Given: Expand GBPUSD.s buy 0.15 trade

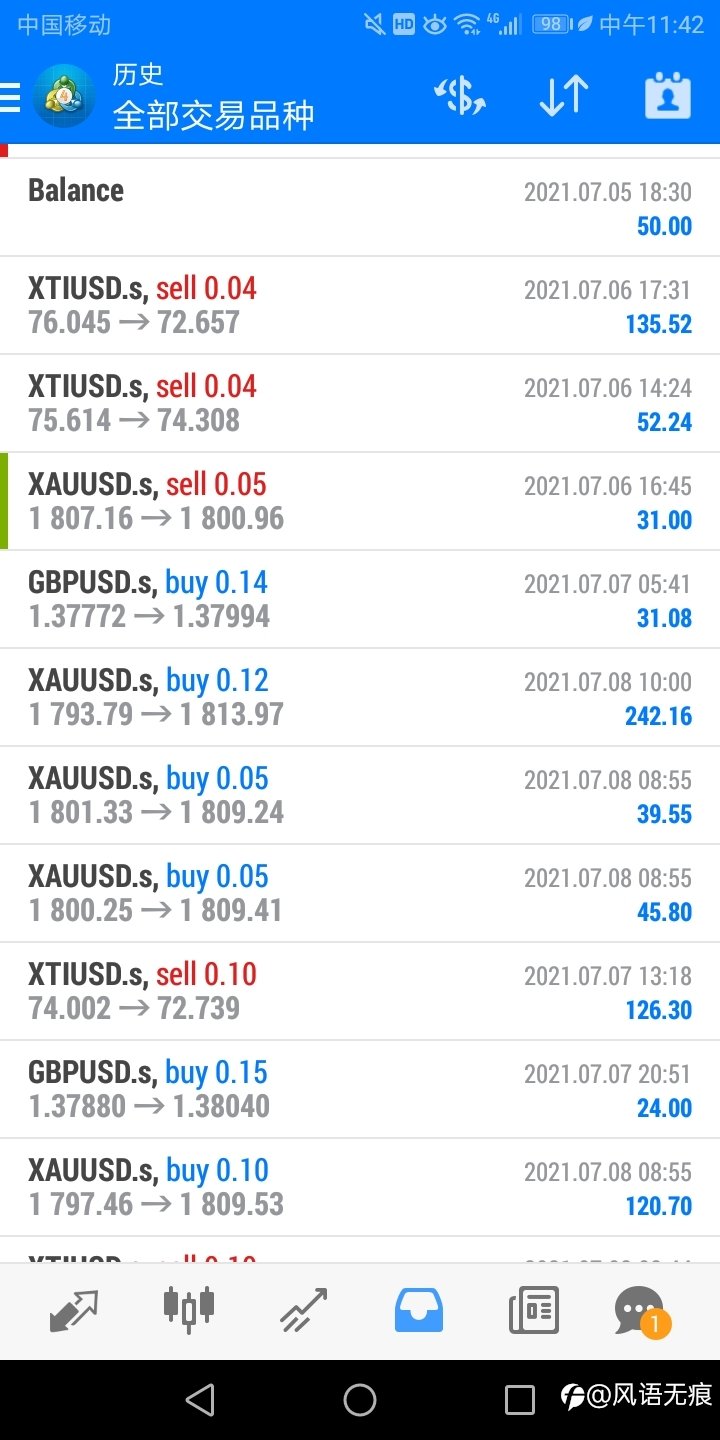Looking at the screenshot, I should pyautogui.click(x=360, y=1089).
